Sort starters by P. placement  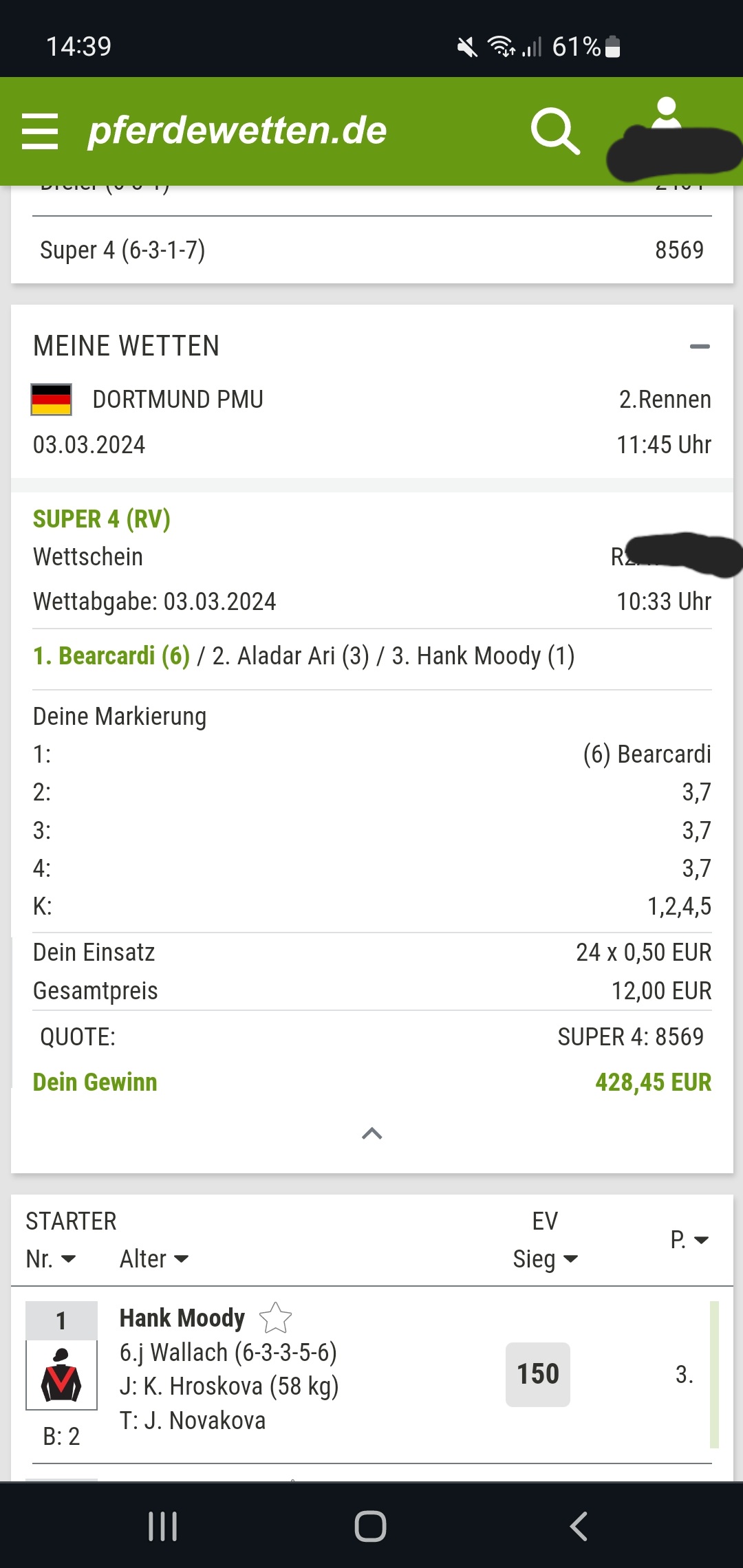[689, 1240]
